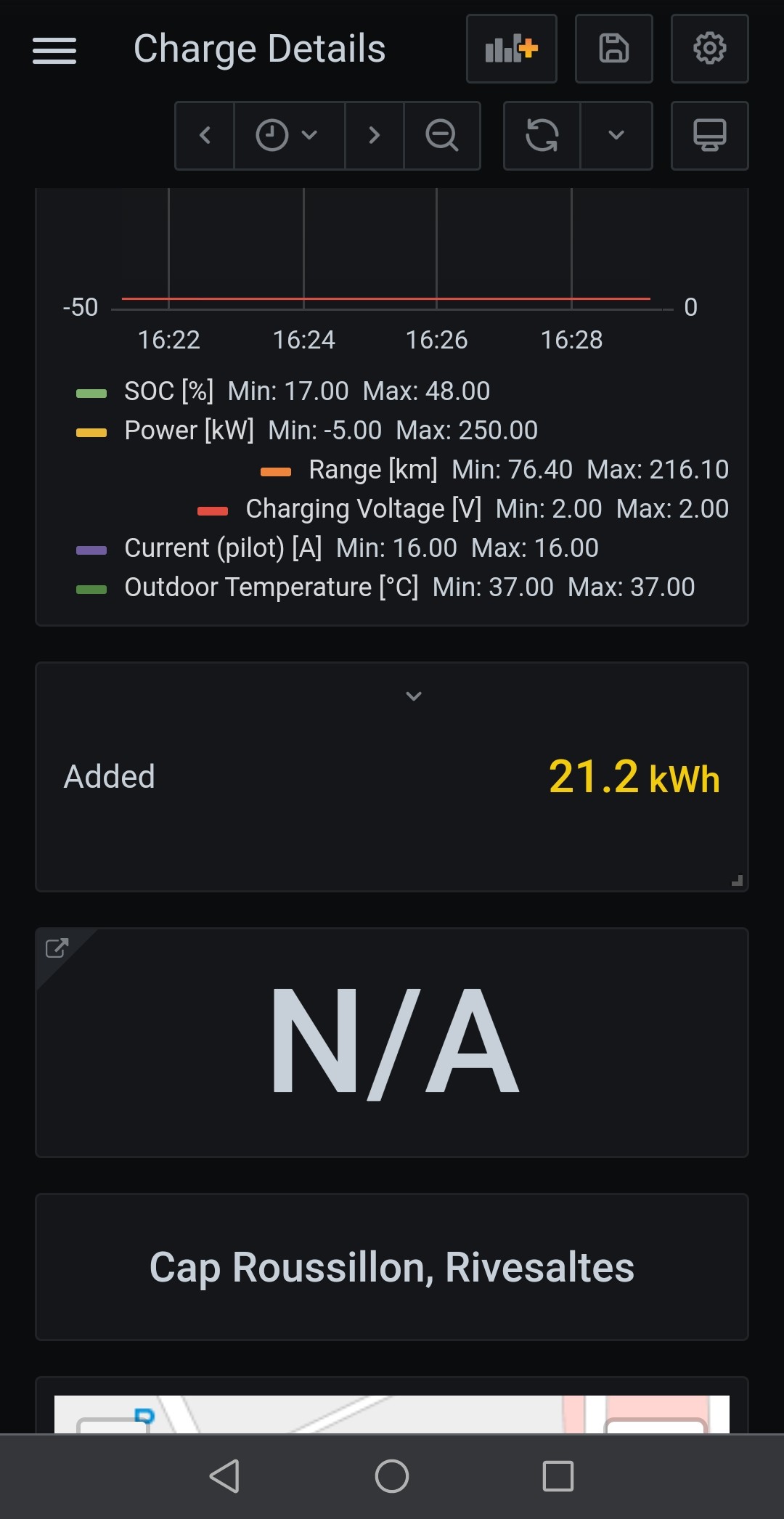Toggle Outdoor Temperature legend series
Viewport: 784px width, 1519px height.
pyautogui.click(x=271, y=587)
